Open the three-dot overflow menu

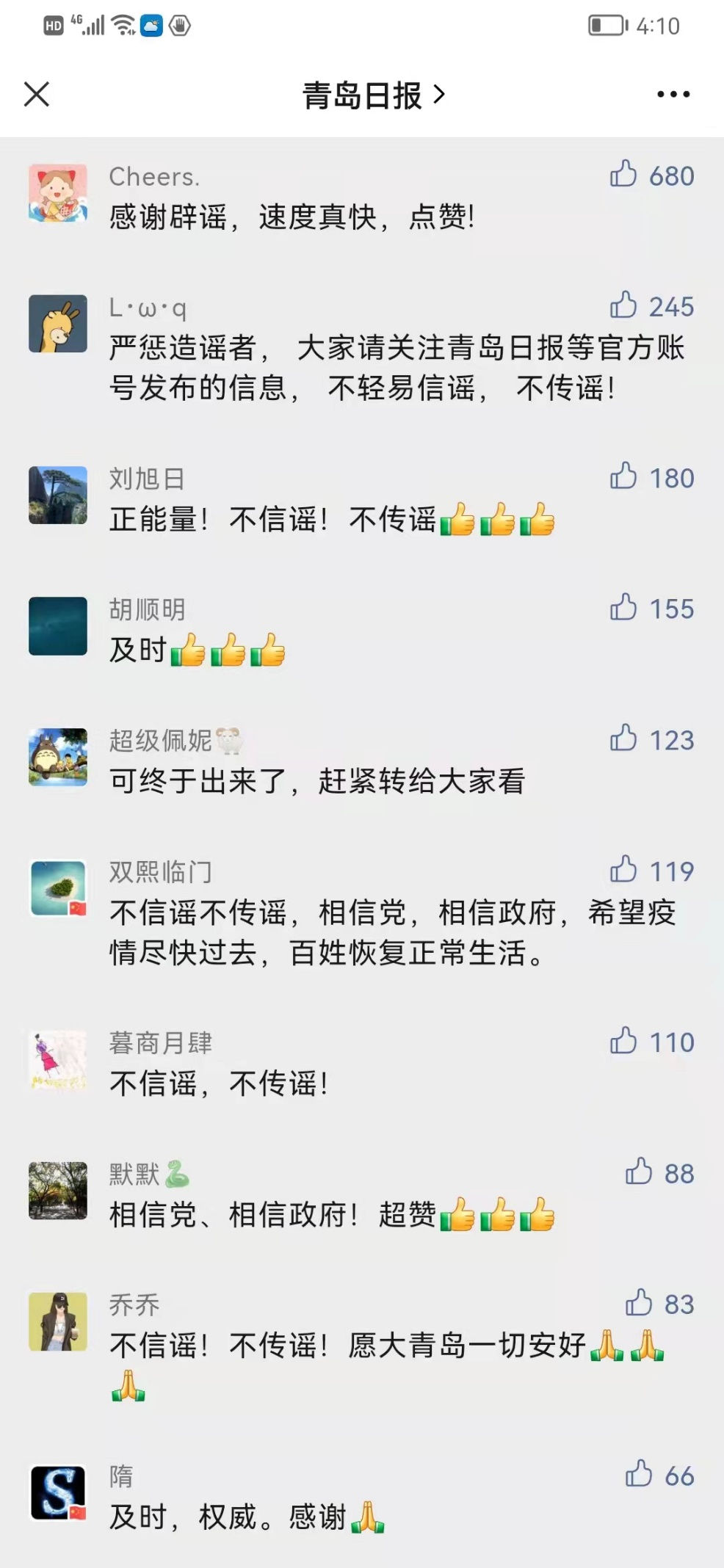point(673,95)
